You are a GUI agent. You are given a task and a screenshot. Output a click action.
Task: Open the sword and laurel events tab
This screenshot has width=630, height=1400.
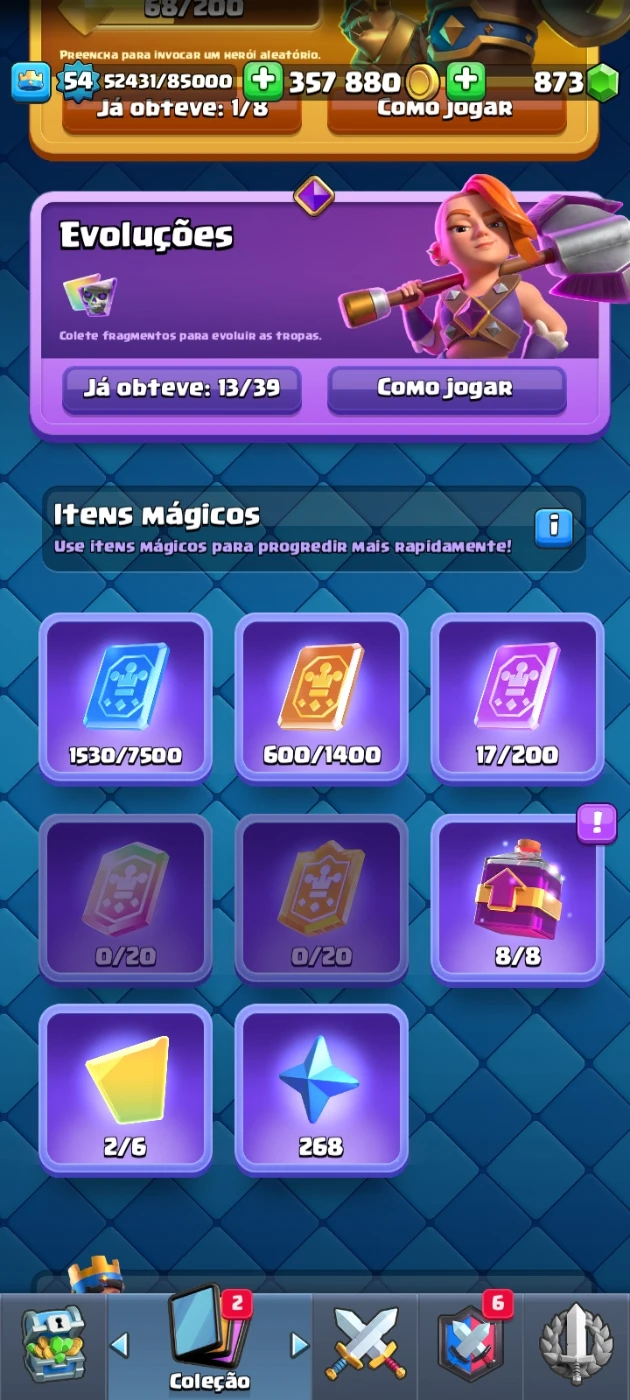pyautogui.click(x=576, y=1345)
